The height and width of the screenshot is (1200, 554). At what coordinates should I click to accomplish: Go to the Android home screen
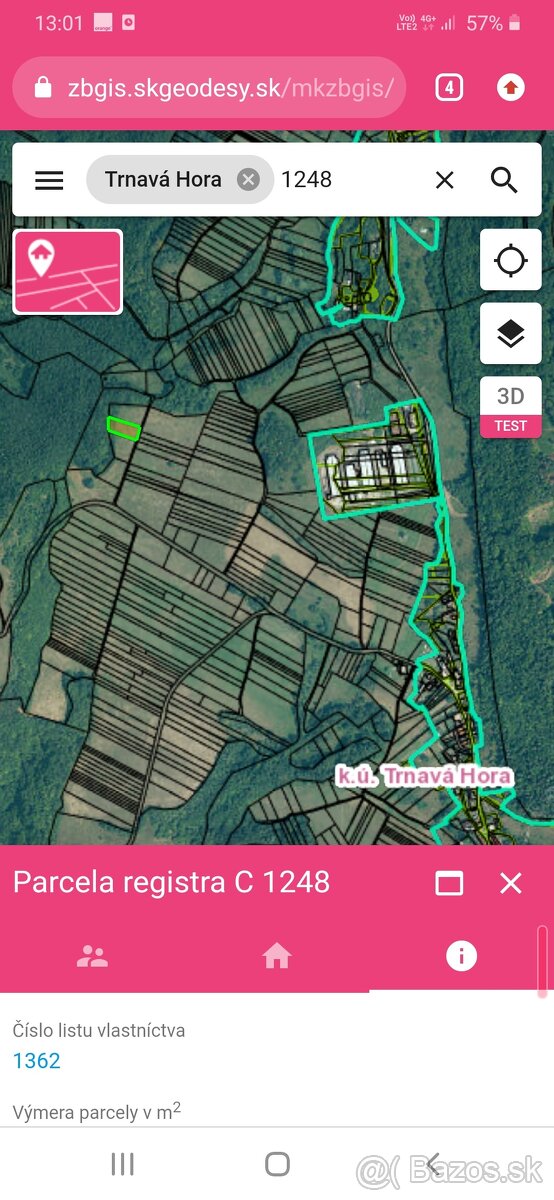tap(277, 1164)
